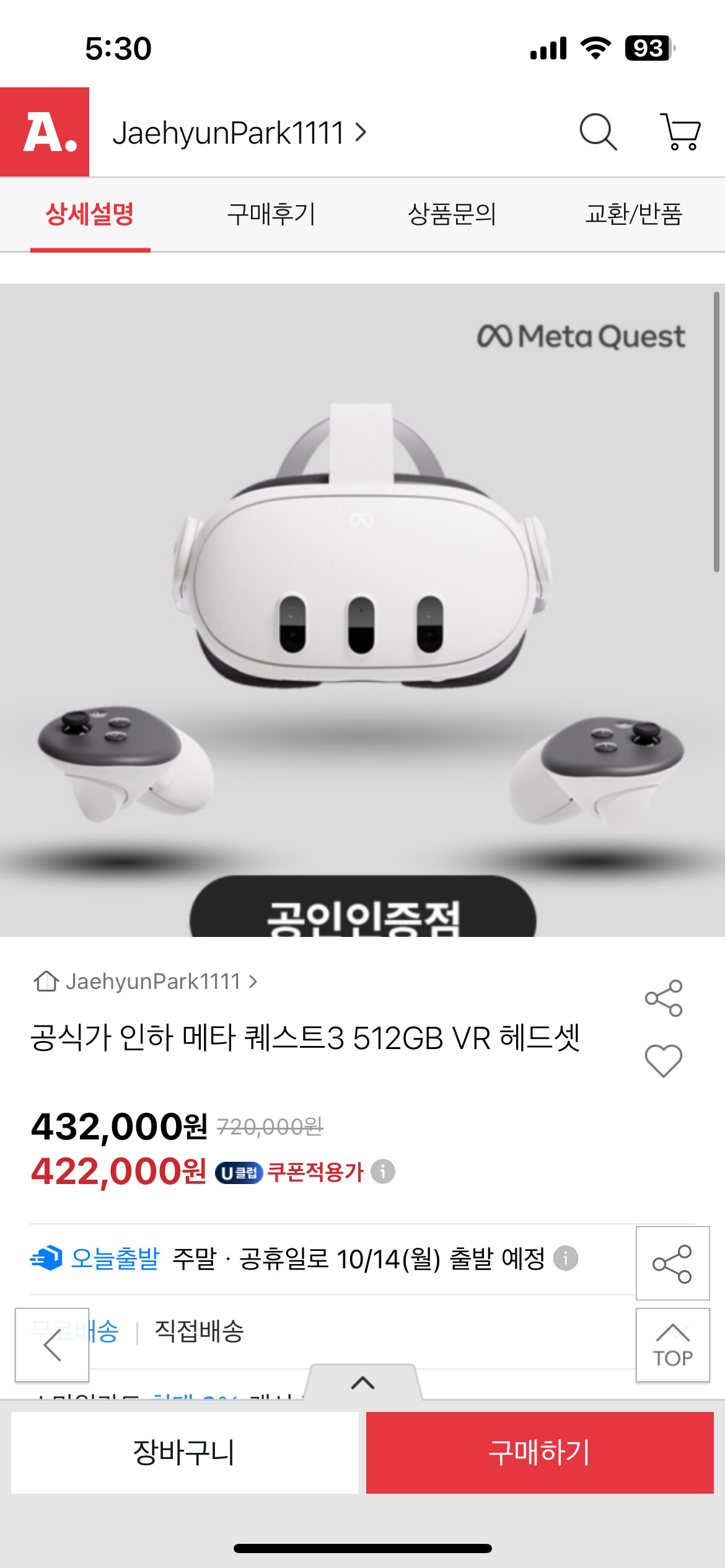Viewport: 725px width, 1568px height.
Task: Switch to the 구매후기 tab
Action: tap(271, 214)
